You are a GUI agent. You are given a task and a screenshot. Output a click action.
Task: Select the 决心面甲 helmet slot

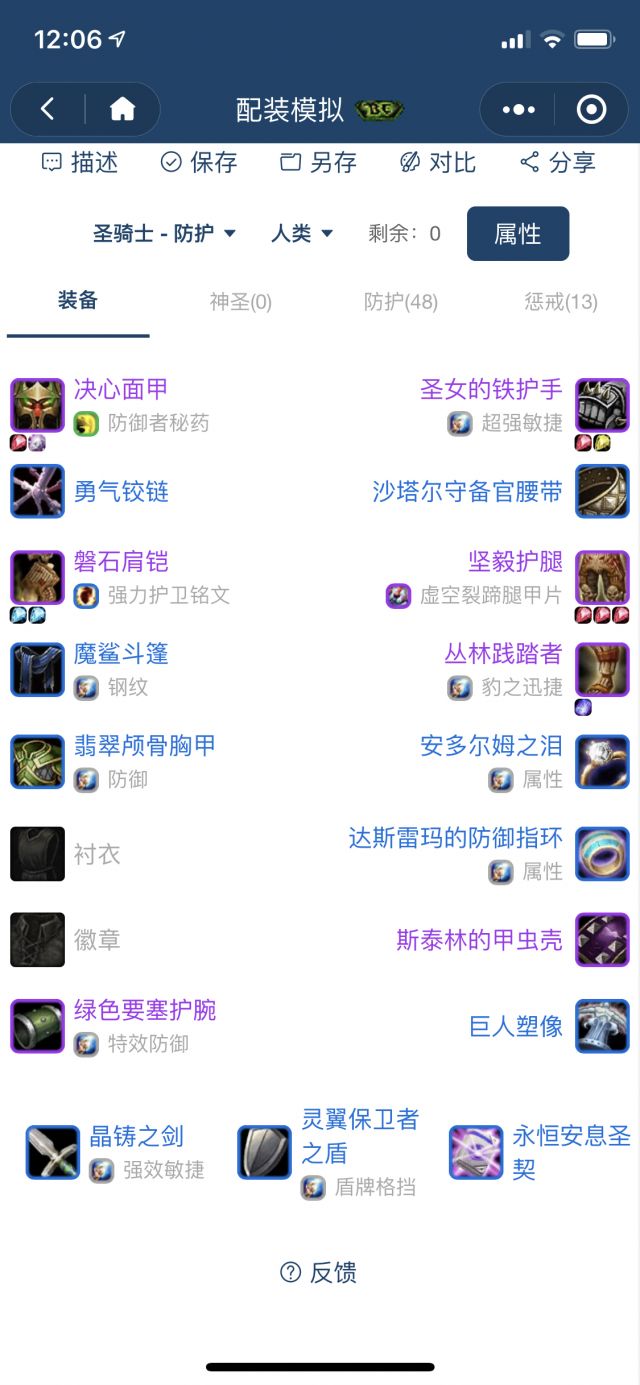[x=121, y=390]
